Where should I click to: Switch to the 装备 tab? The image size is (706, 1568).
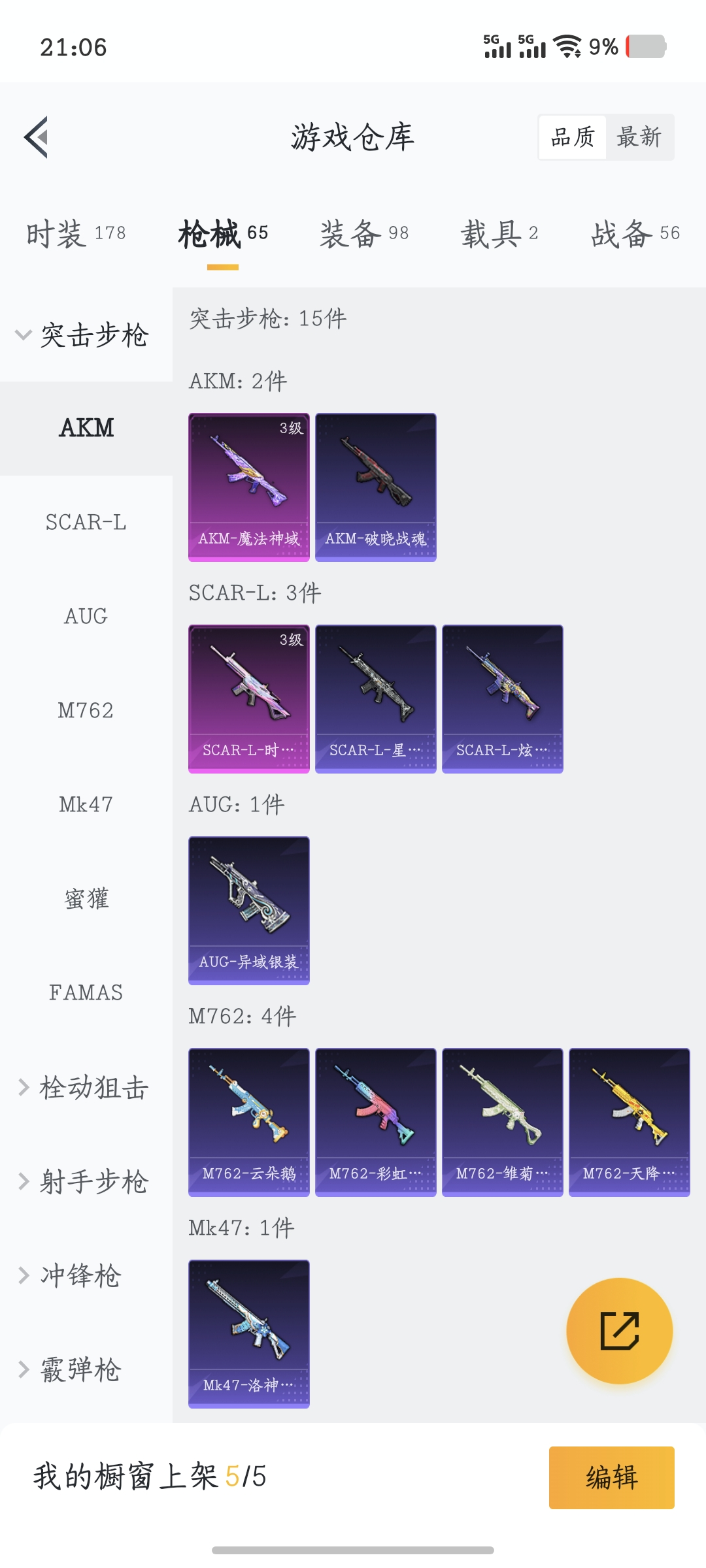[x=363, y=233]
